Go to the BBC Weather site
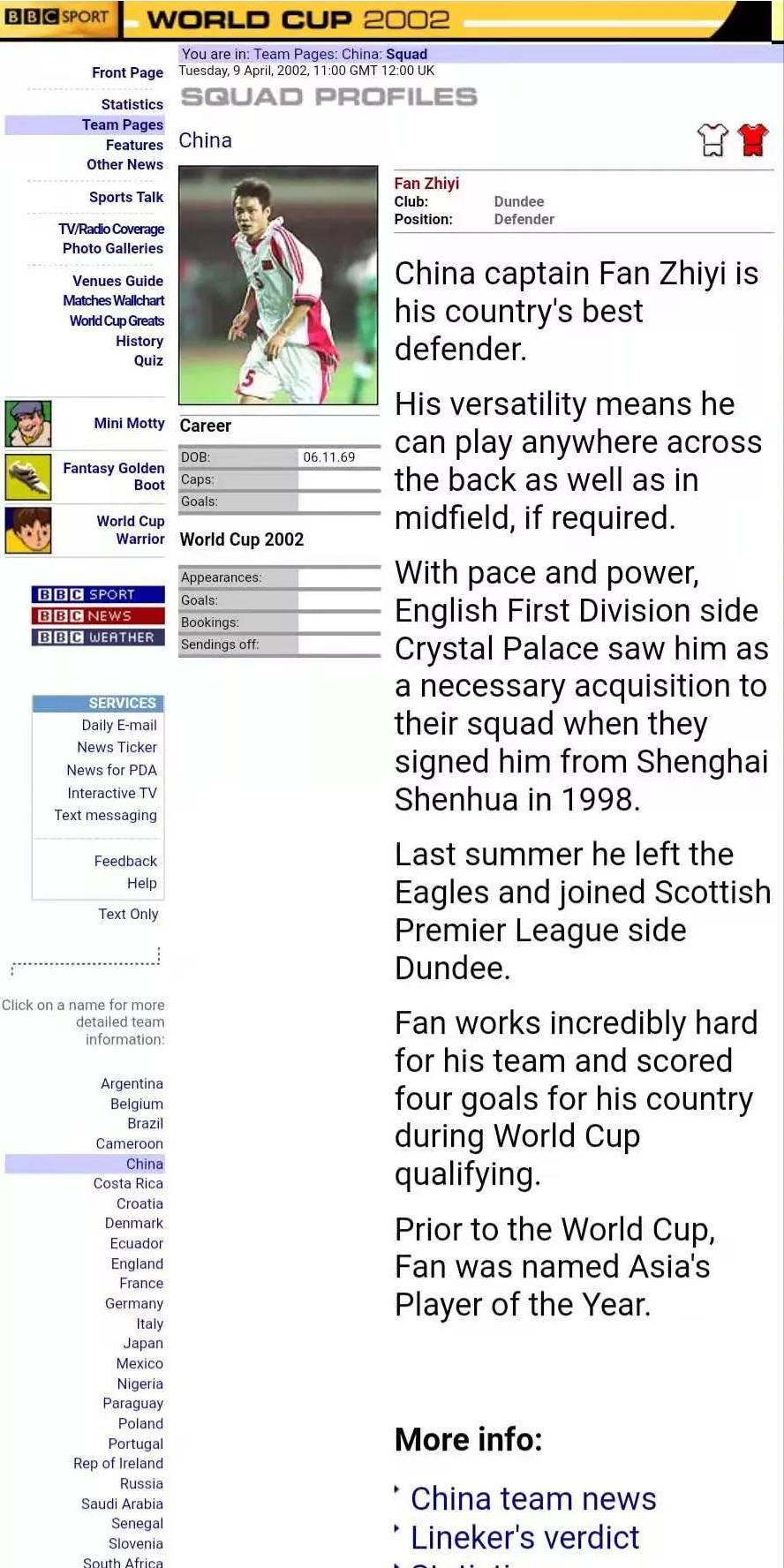784x1568 pixels. point(98,637)
